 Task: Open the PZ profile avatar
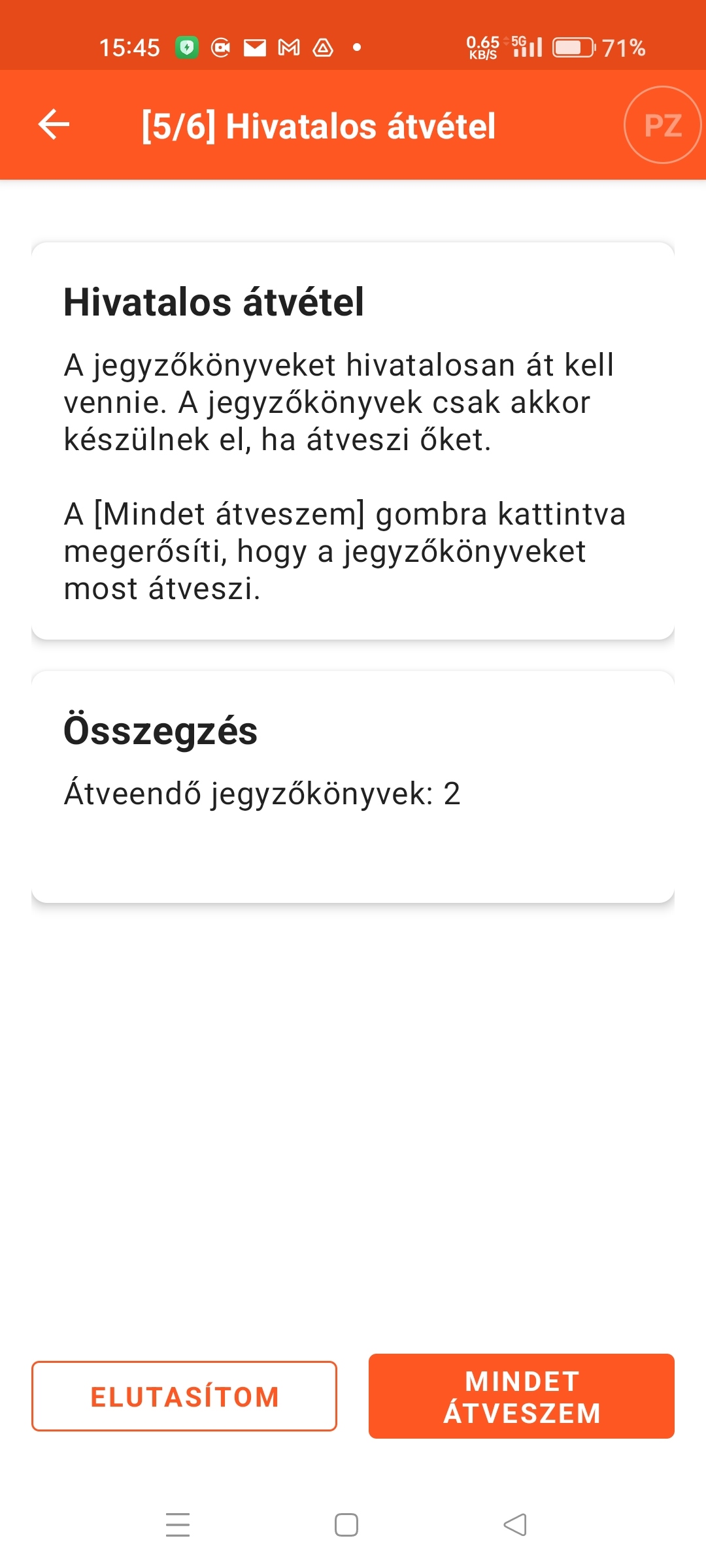662,125
